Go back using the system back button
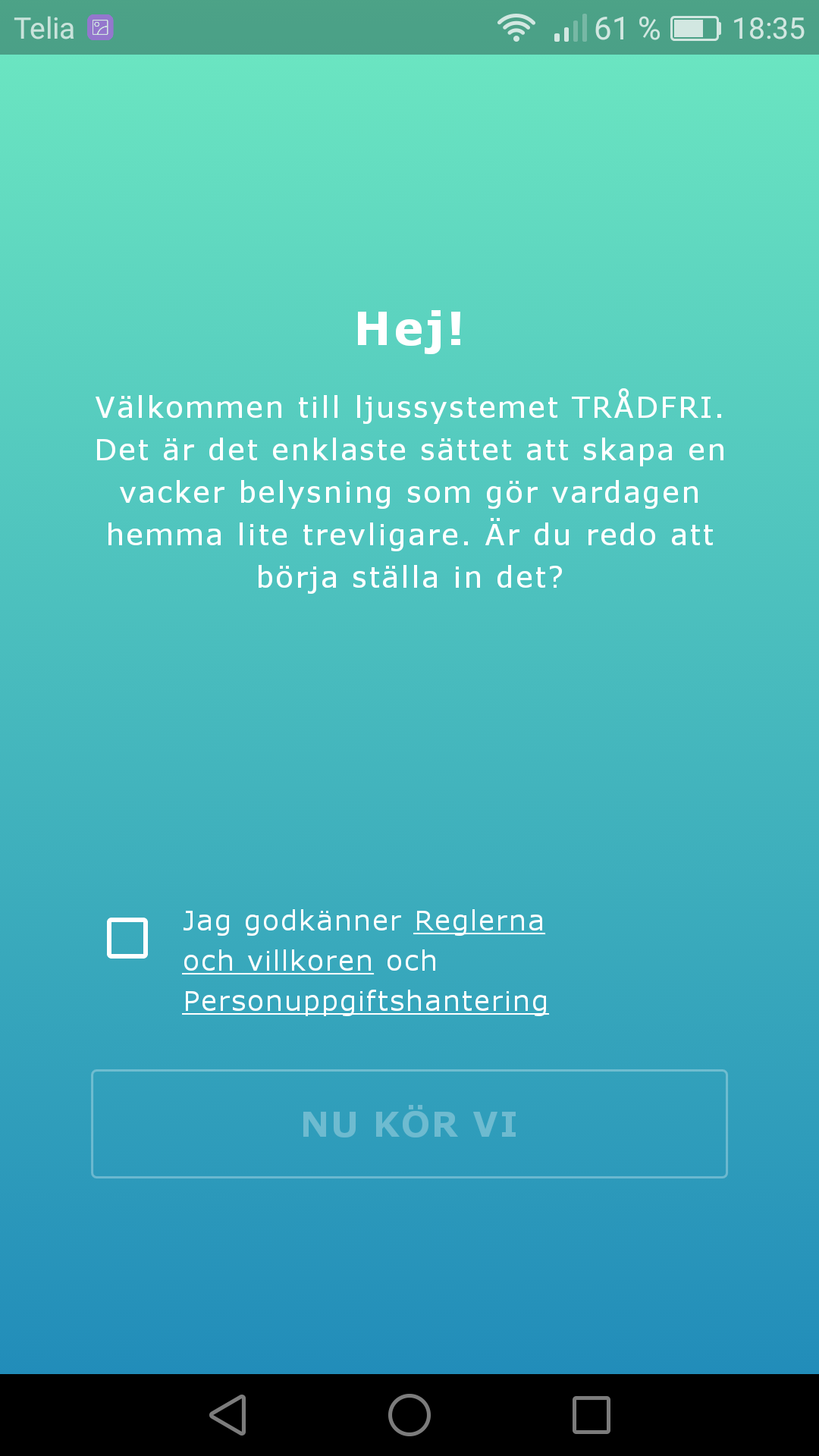 coord(227,1415)
